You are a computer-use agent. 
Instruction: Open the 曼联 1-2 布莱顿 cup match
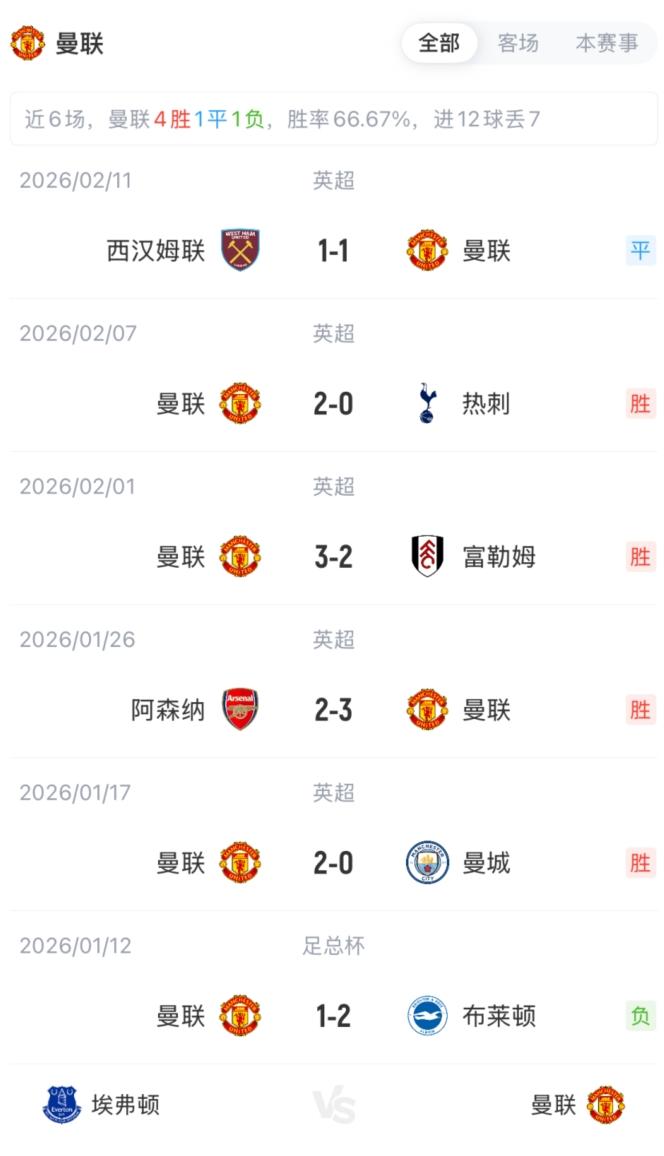(333, 1015)
